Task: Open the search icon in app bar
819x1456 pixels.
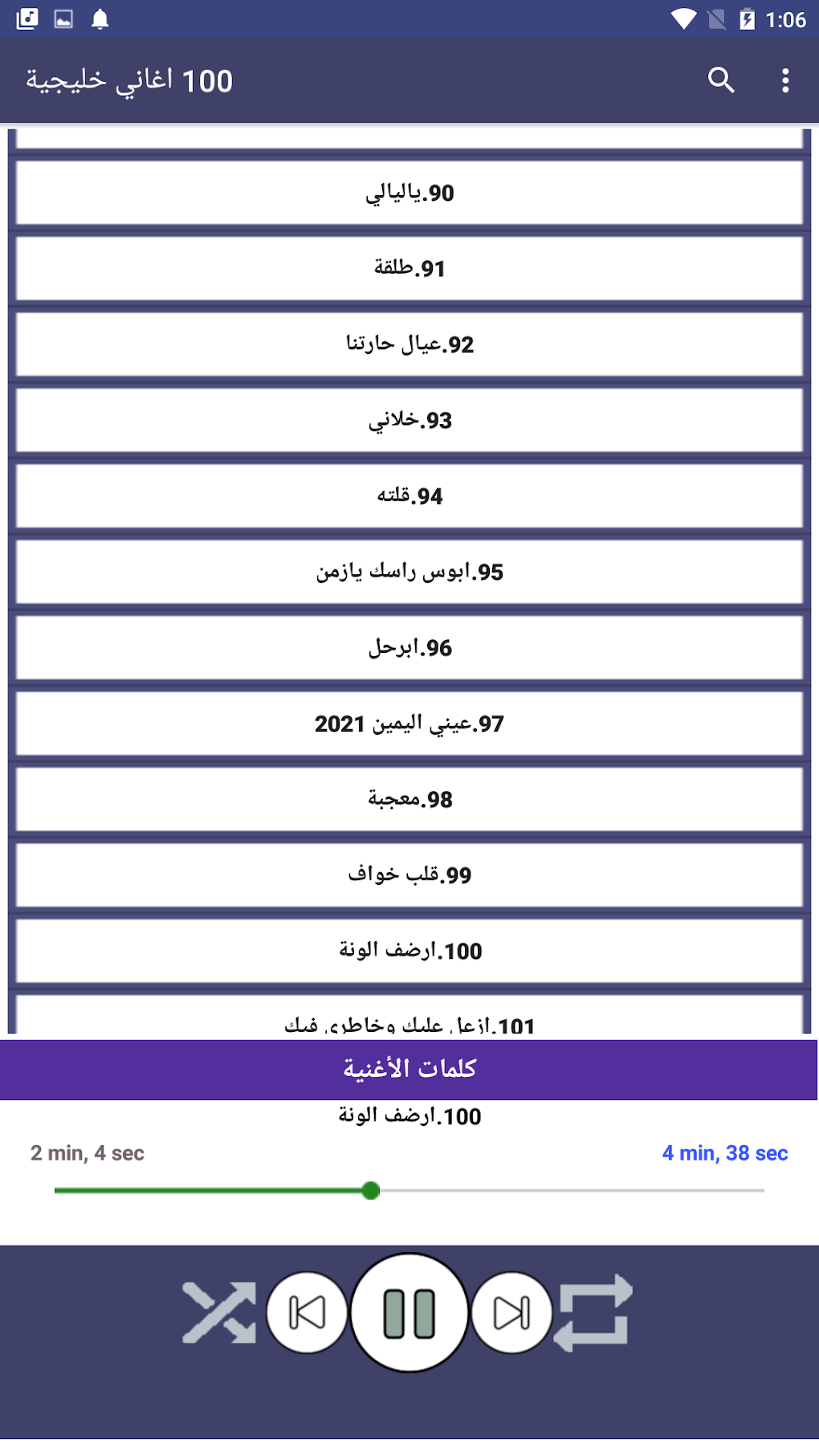Action: tap(720, 80)
